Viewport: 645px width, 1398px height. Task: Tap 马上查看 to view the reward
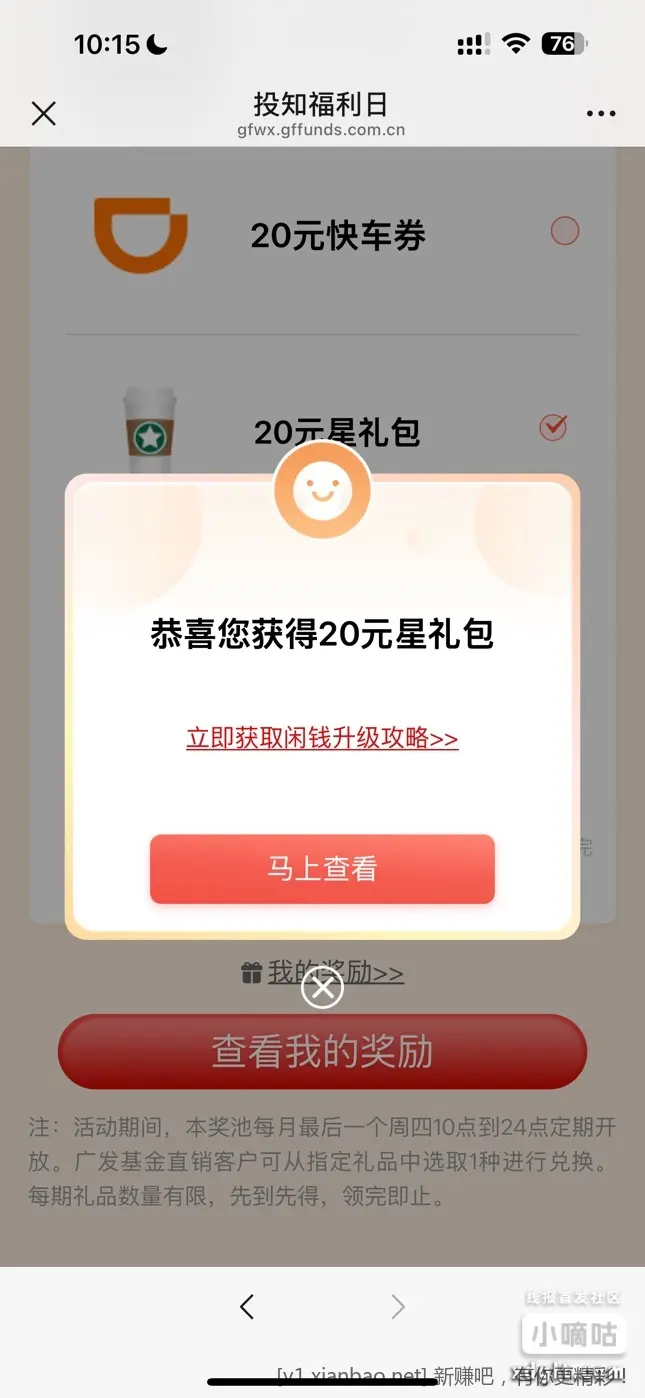pyautogui.click(x=322, y=869)
